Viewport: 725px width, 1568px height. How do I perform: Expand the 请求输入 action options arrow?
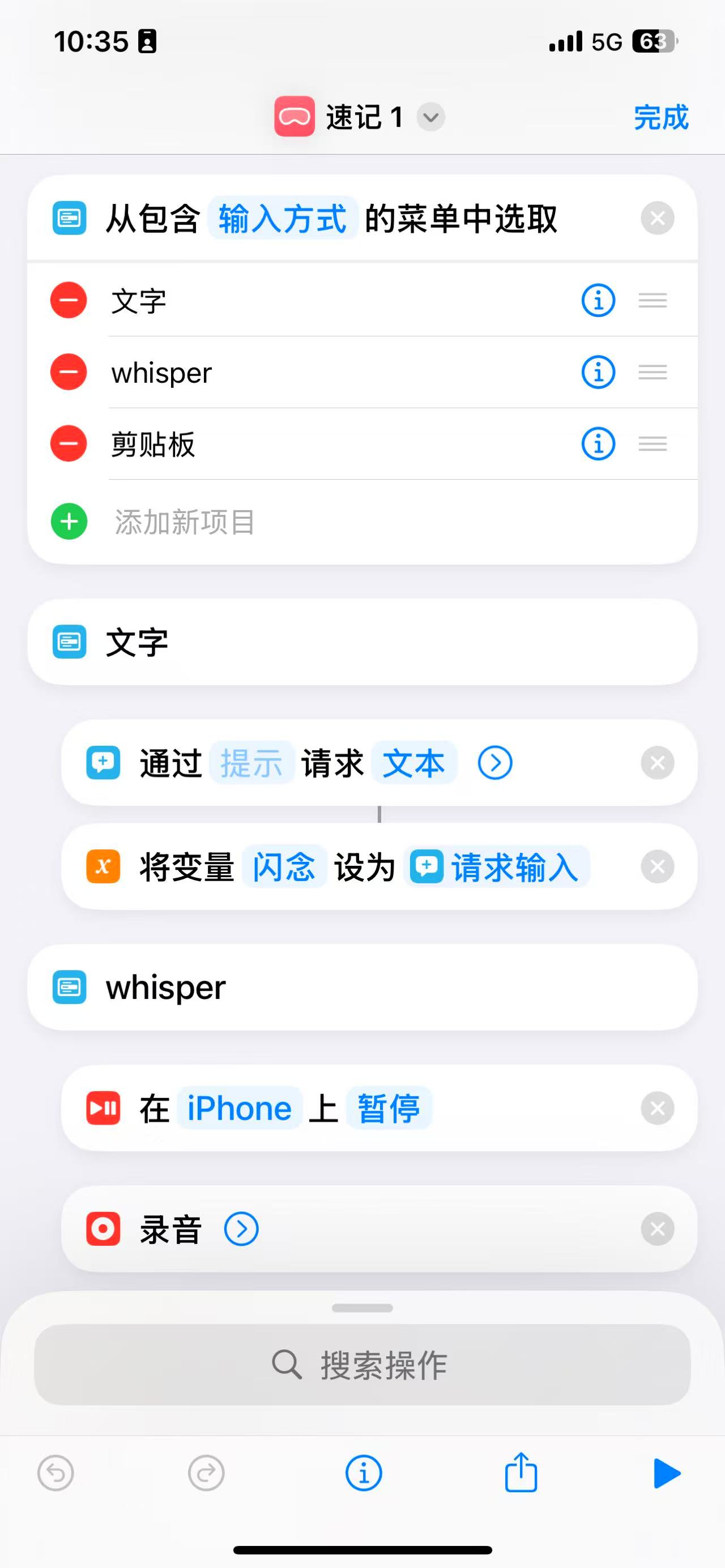coord(495,763)
